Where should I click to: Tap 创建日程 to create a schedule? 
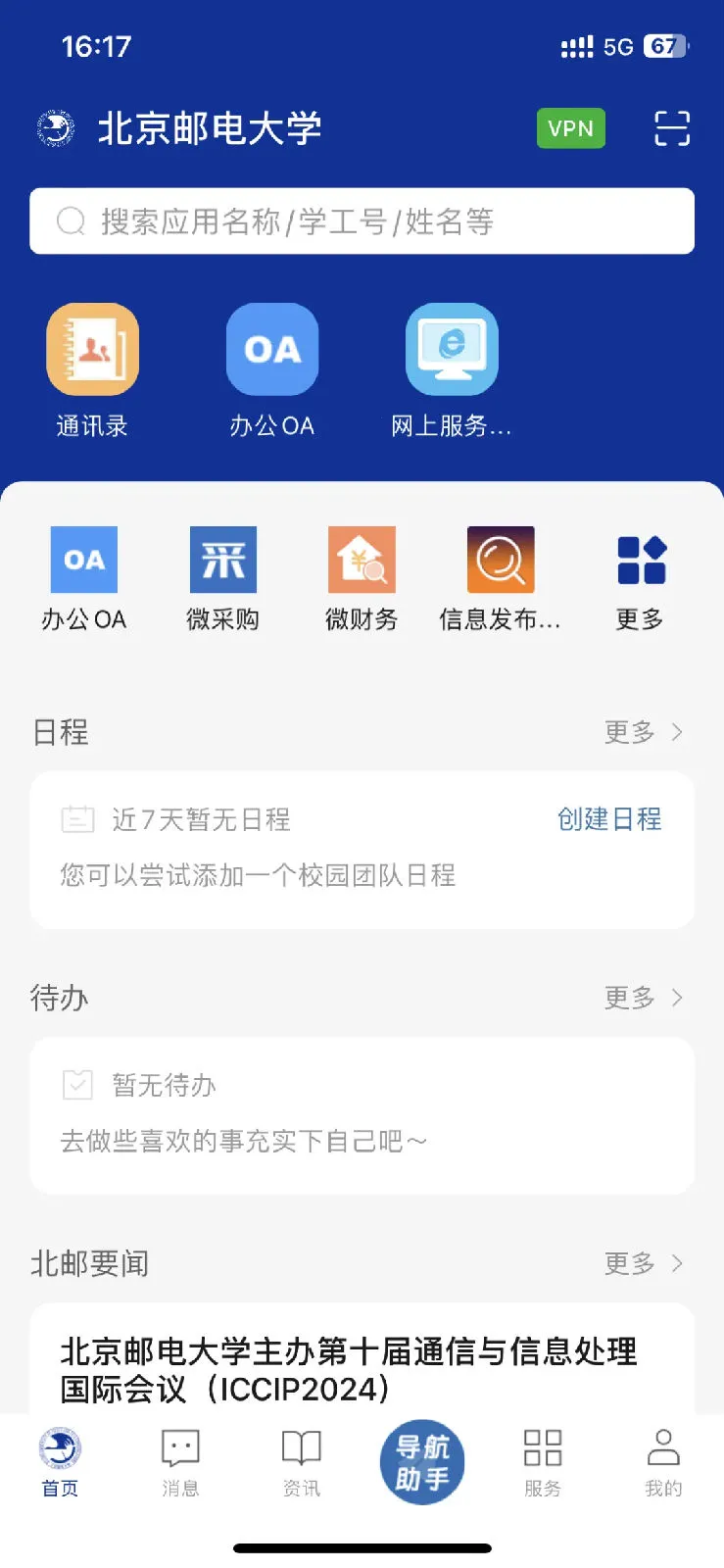(609, 819)
